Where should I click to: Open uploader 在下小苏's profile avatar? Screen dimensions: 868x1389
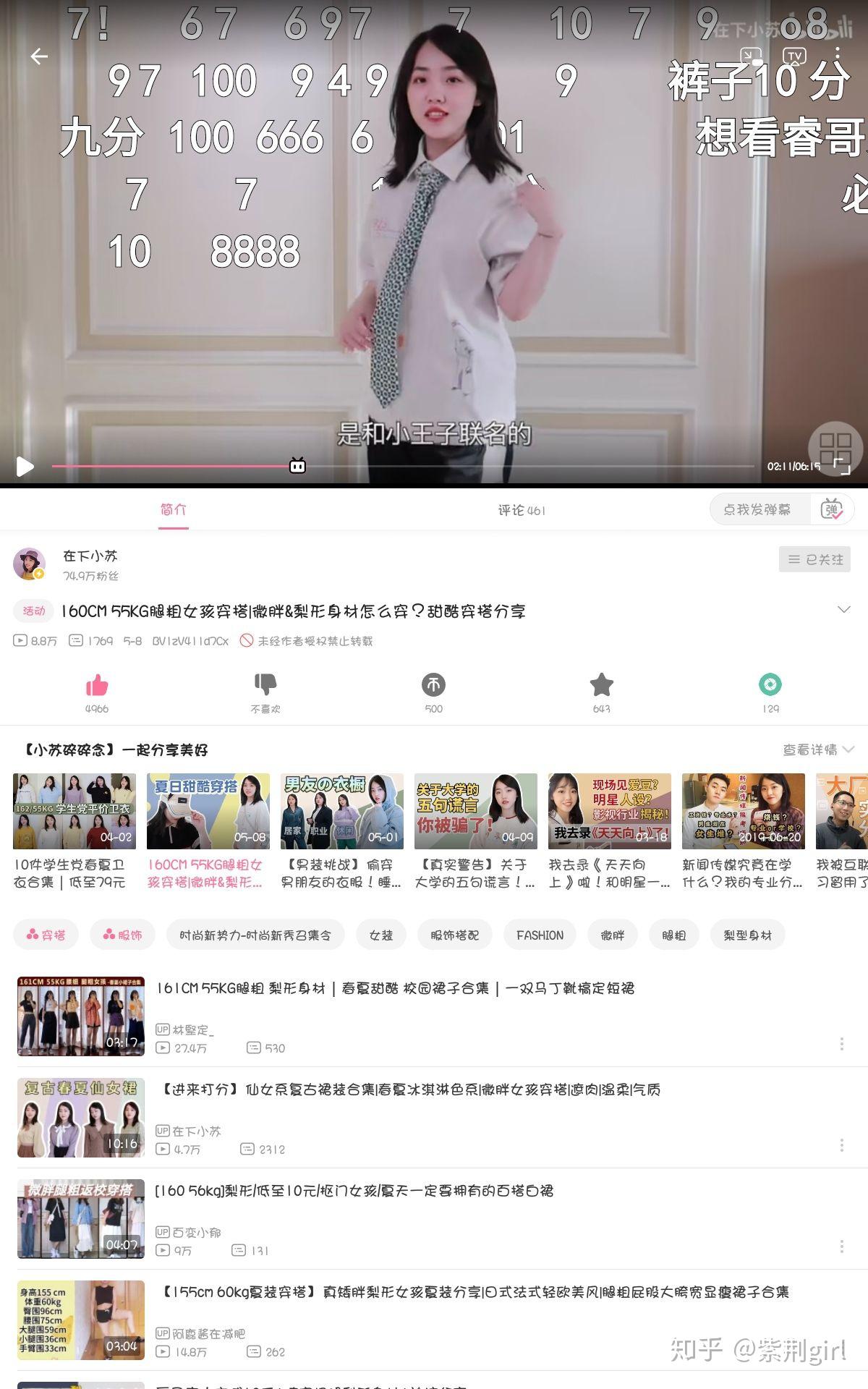coord(30,564)
